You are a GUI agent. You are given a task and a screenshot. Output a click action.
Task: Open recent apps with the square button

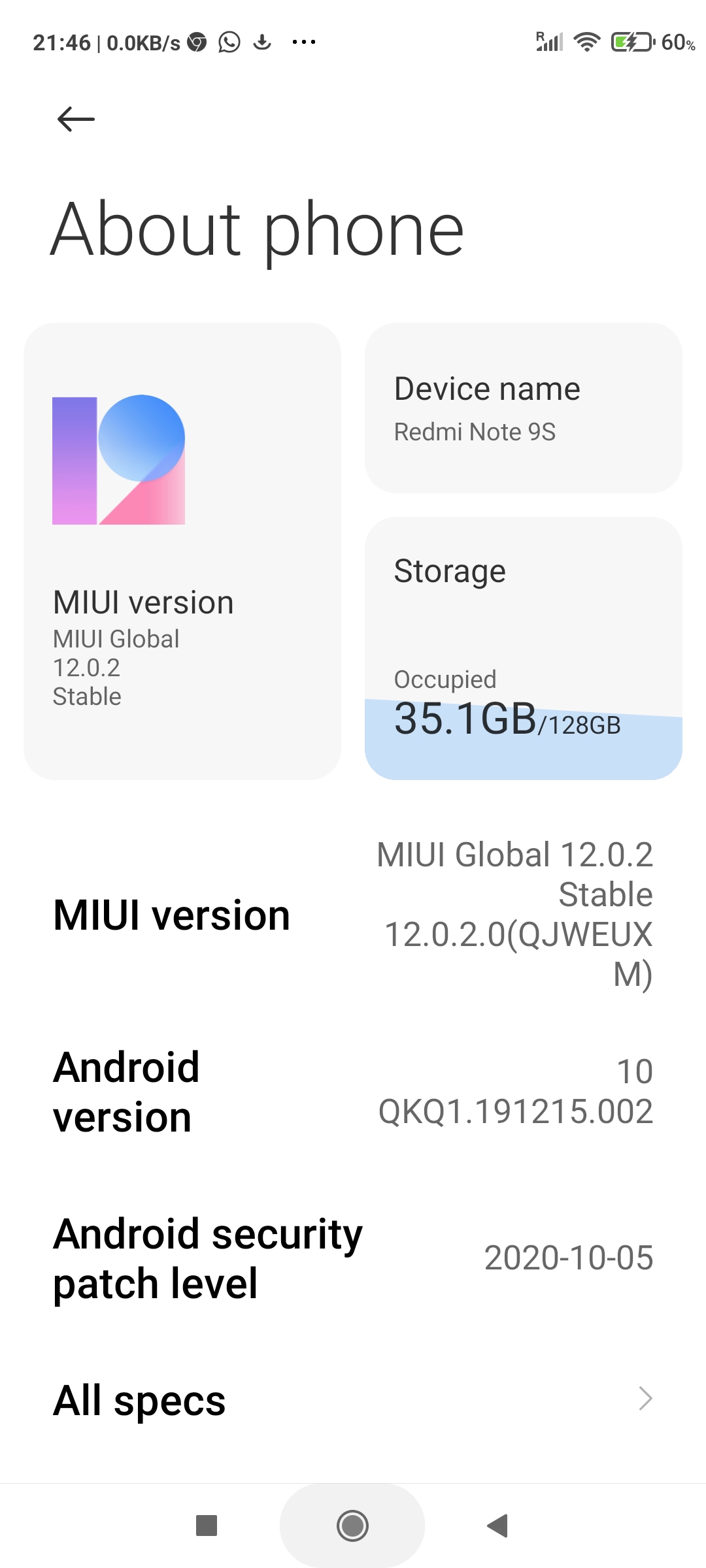click(x=207, y=1526)
